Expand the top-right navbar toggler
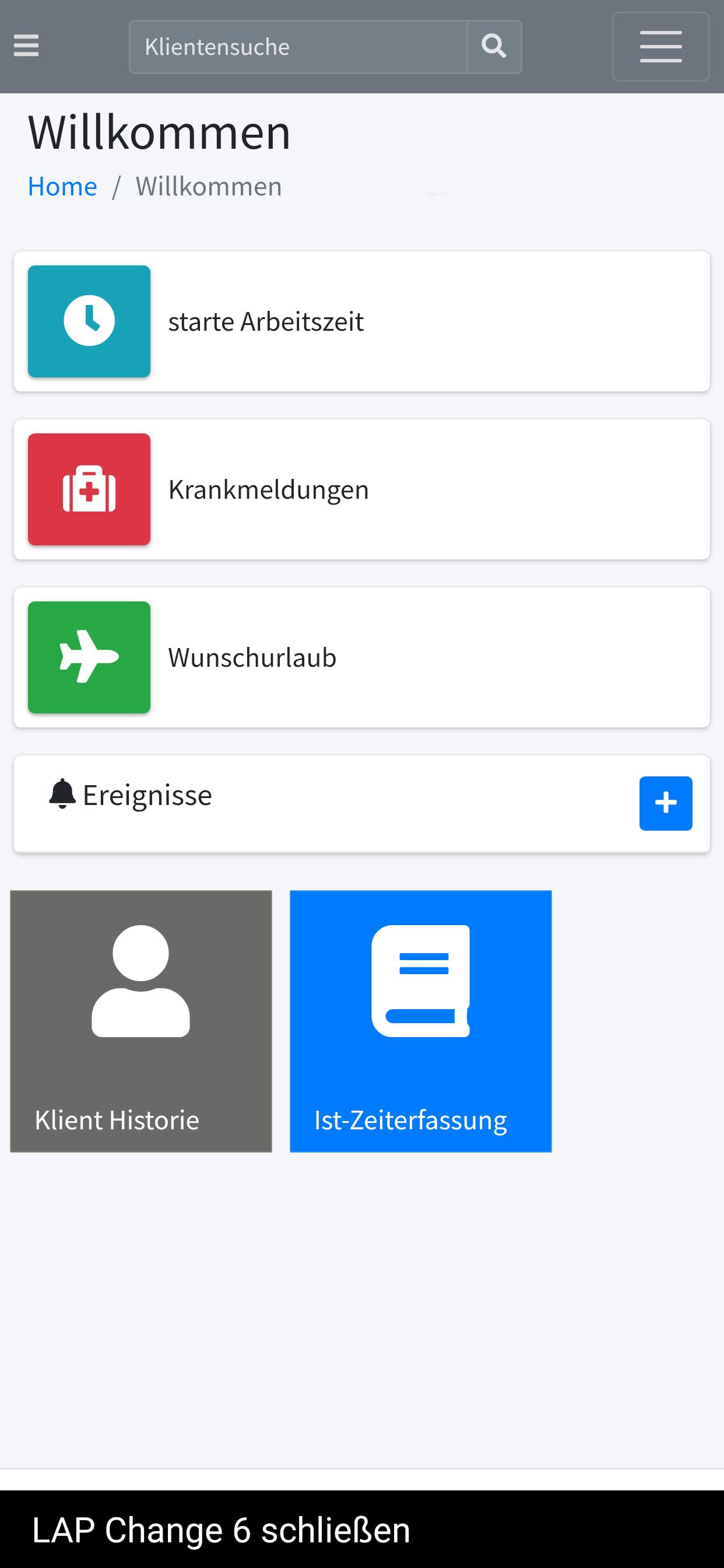This screenshot has width=724, height=1568. tap(660, 47)
